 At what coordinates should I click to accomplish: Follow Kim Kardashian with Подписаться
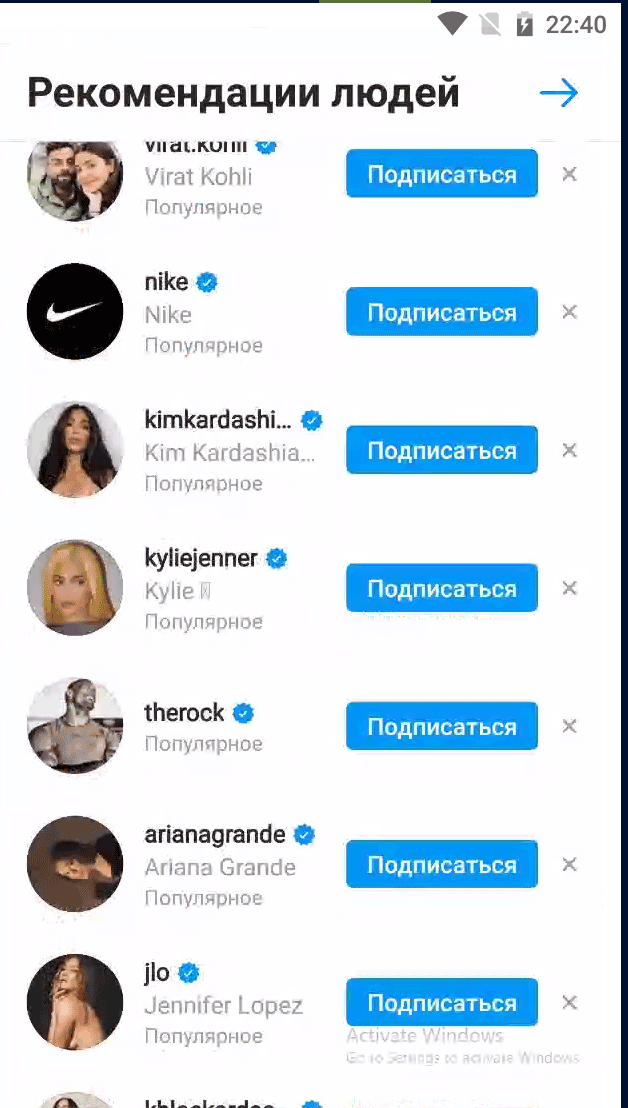(441, 451)
